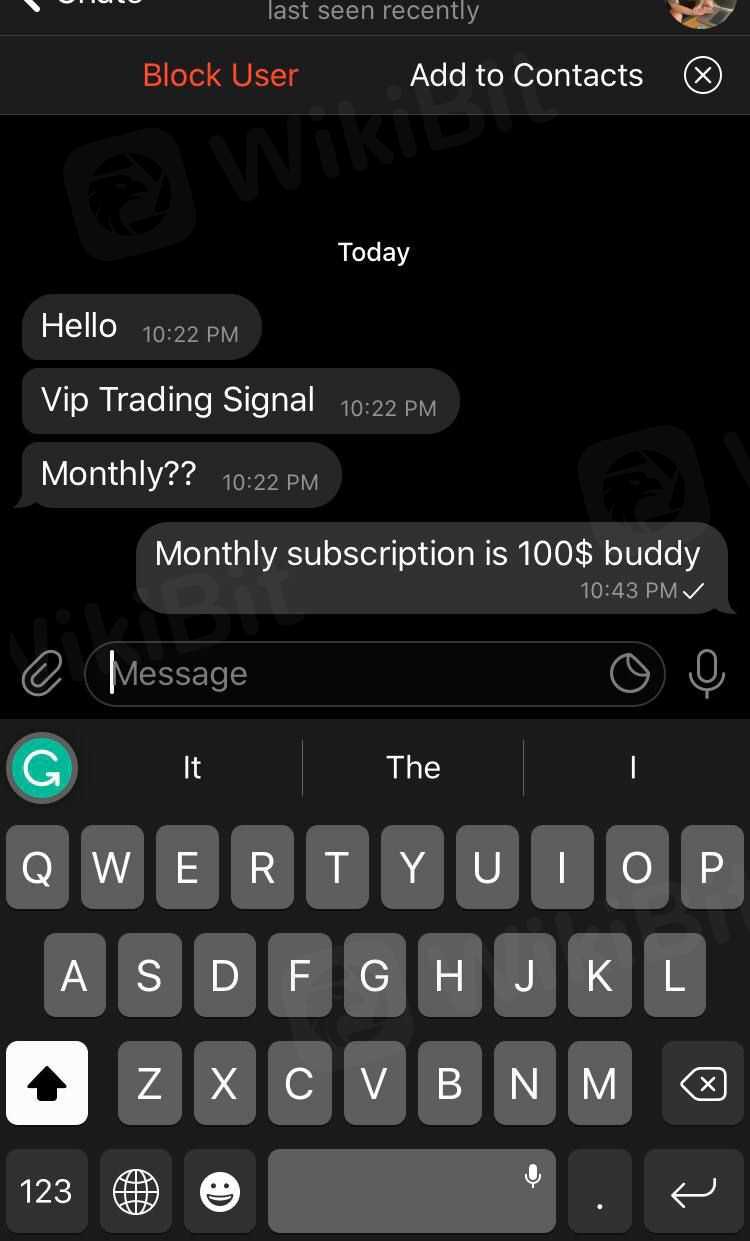The image size is (750, 1241).
Task: Insert the suggested word "It"
Action: (x=192, y=768)
